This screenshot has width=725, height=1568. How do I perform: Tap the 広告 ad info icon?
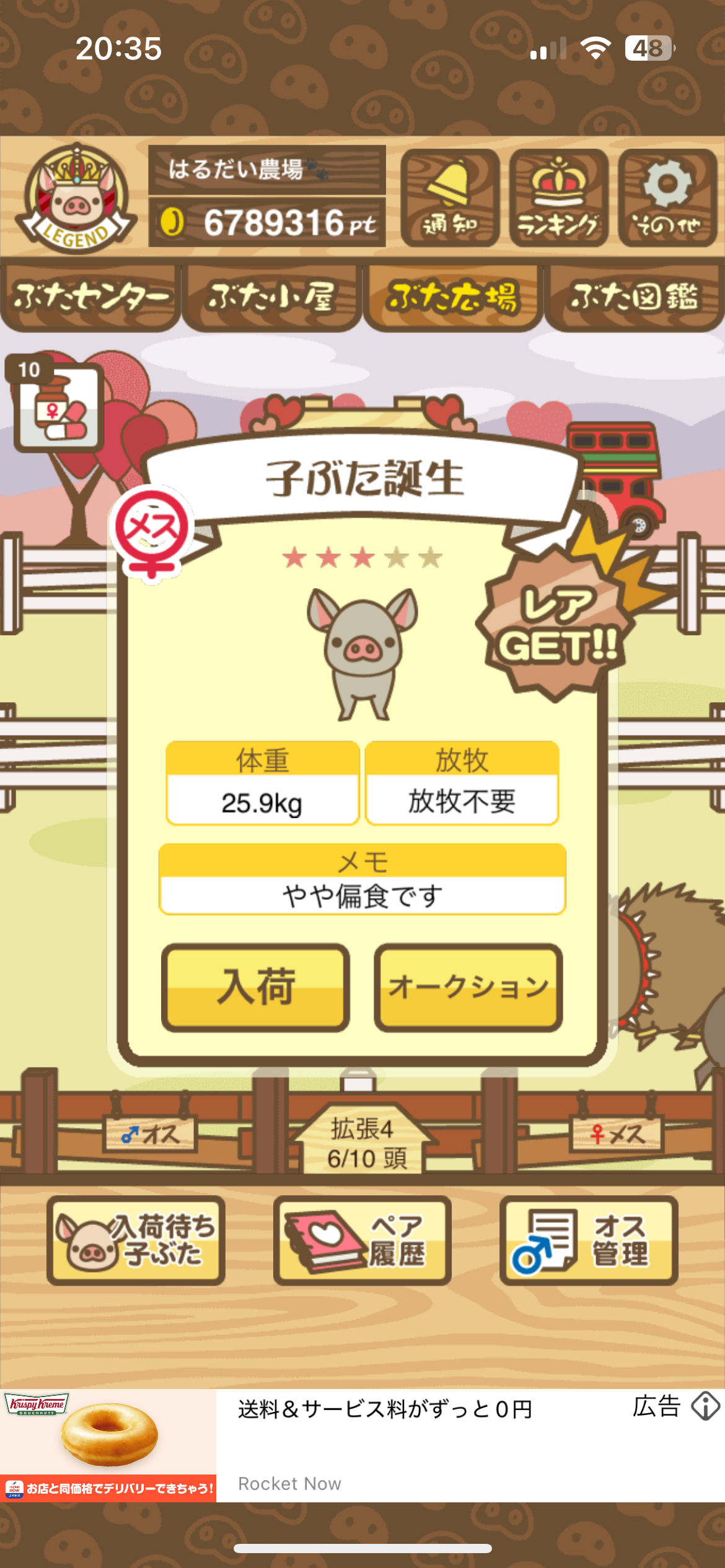[x=705, y=1406]
